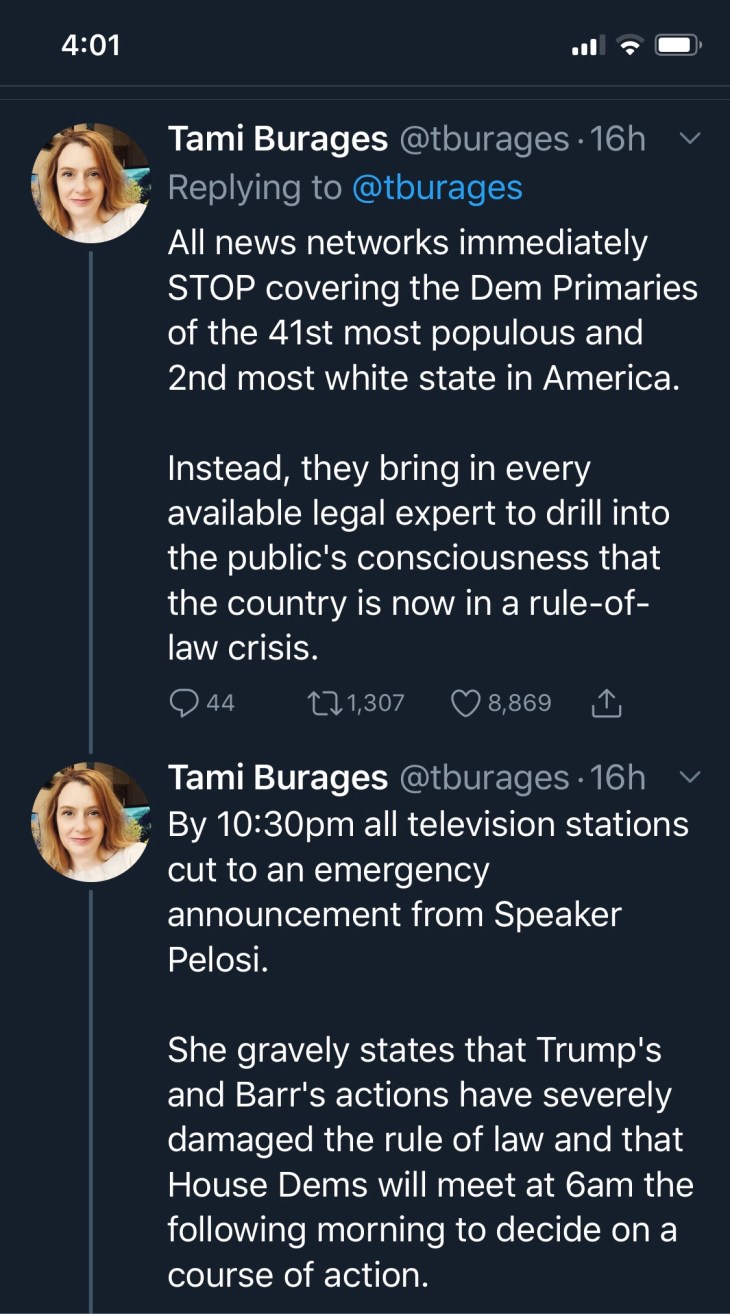Open the @tburages link in Replying to
The image size is (730, 1314).
tap(437, 187)
